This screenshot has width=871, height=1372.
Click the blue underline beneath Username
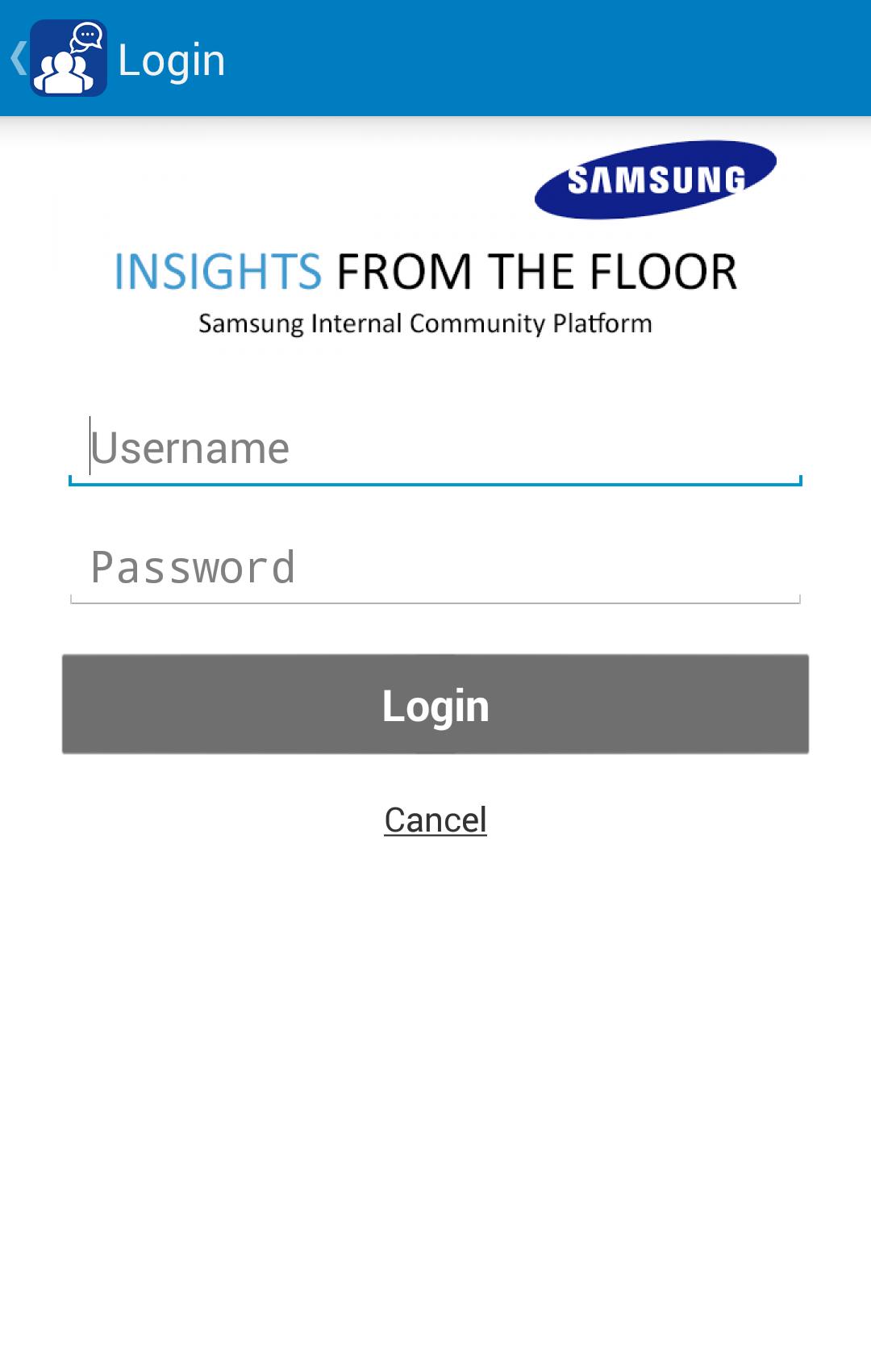point(435,482)
